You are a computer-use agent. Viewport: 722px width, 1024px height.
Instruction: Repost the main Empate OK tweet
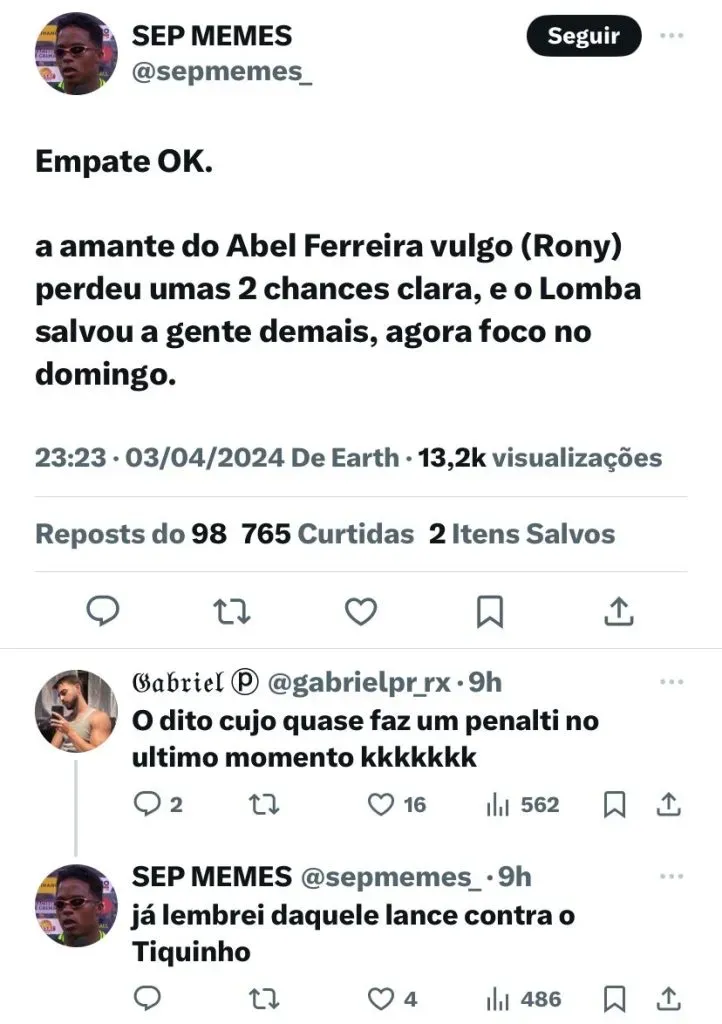(x=232, y=610)
